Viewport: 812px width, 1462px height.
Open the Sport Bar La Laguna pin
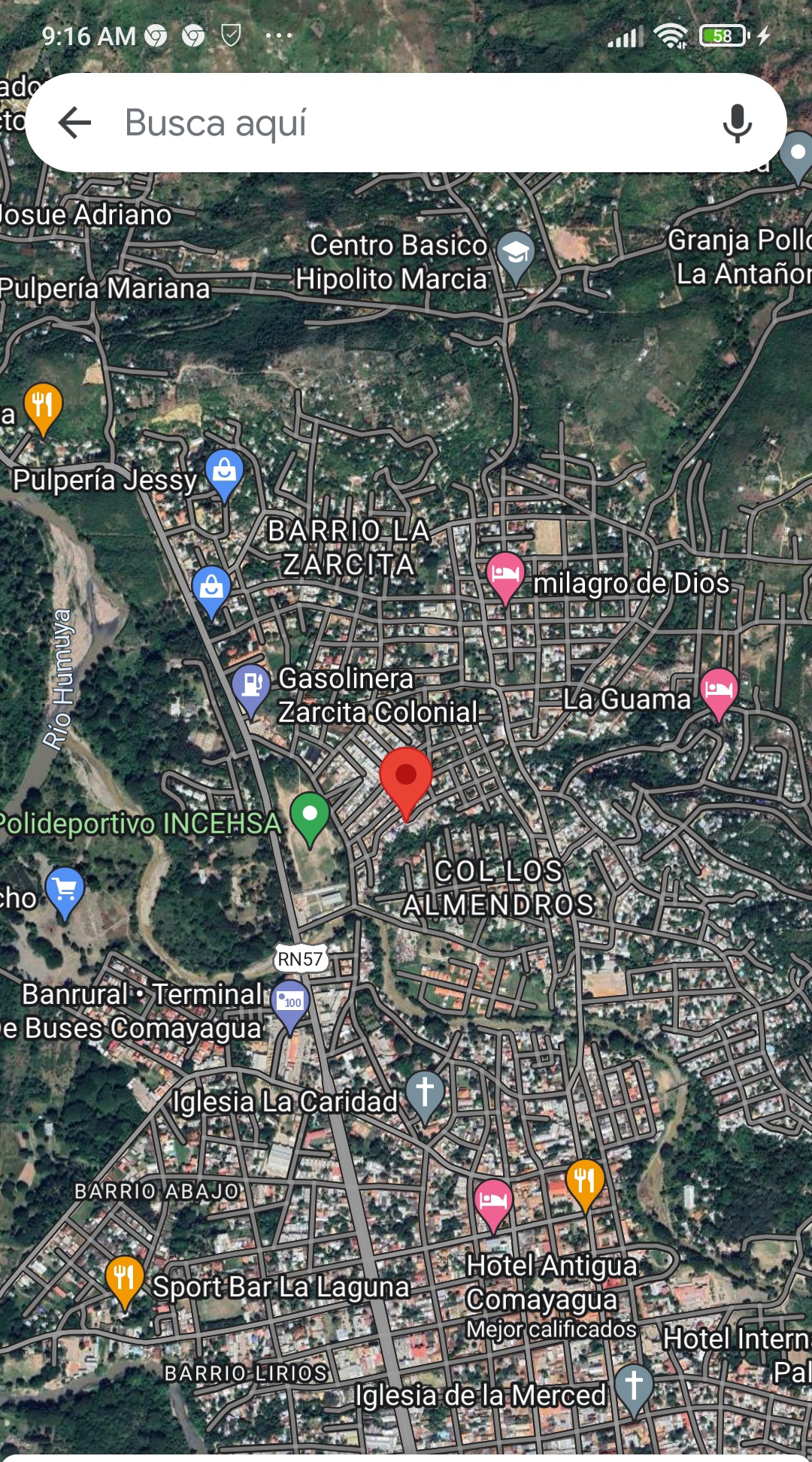point(125,1278)
